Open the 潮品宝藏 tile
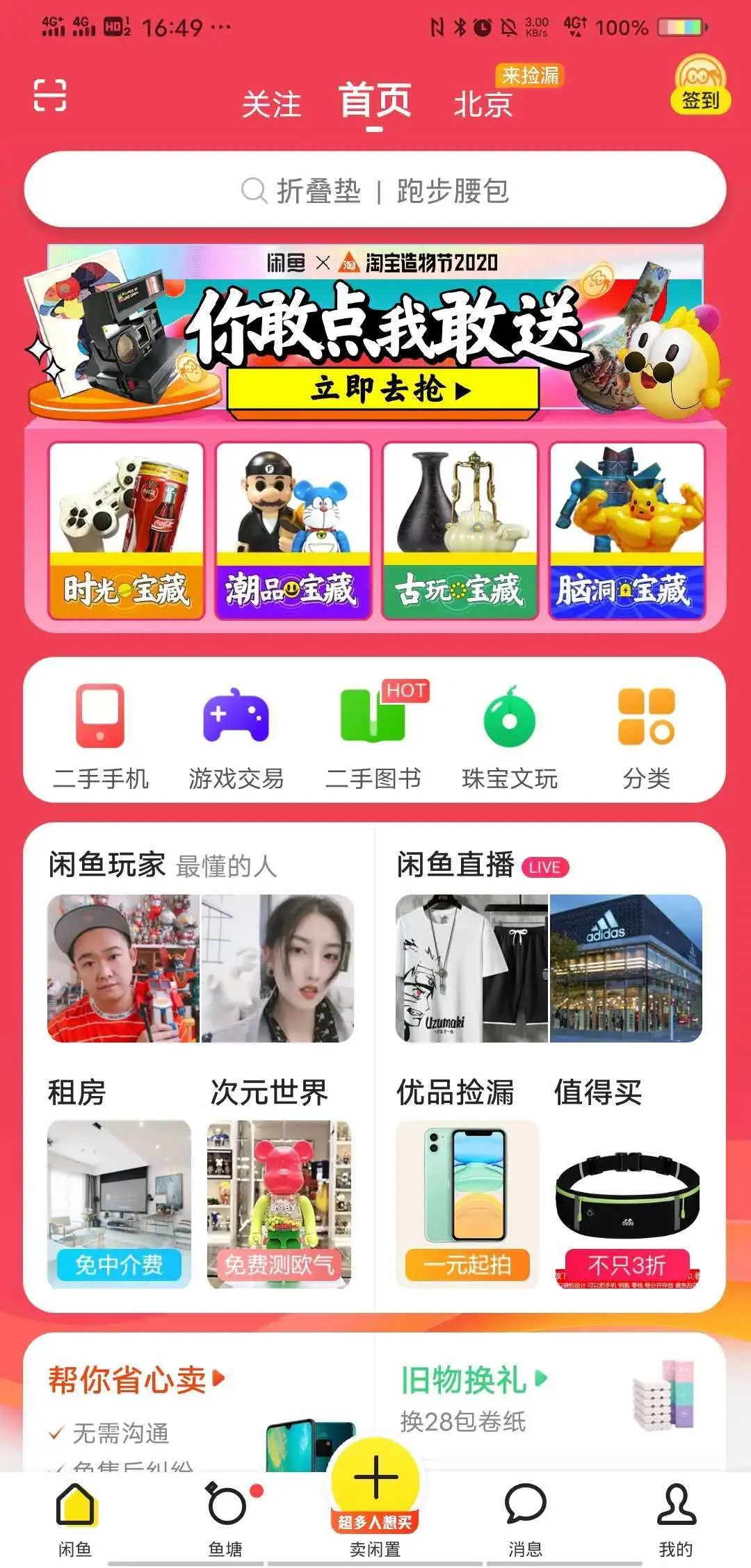 (x=293, y=531)
